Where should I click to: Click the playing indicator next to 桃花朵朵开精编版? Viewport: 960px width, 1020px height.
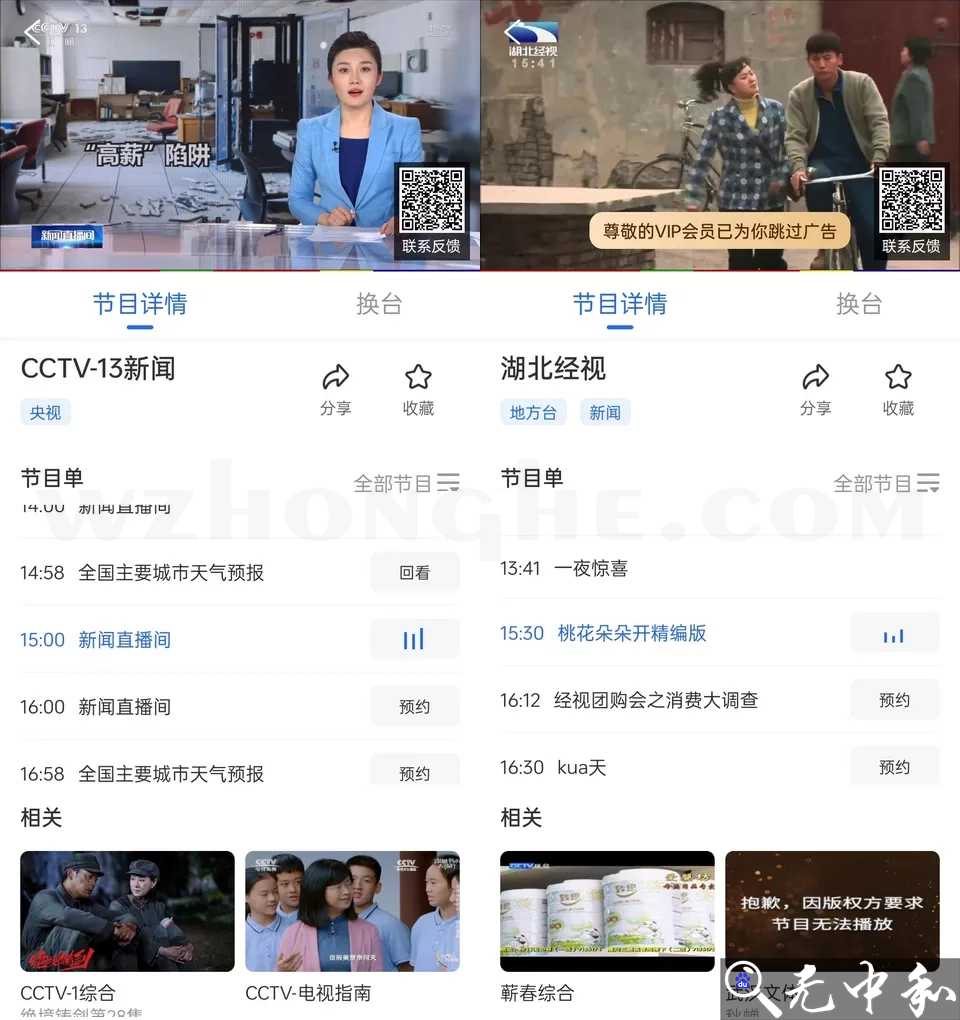click(x=894, y=633)
